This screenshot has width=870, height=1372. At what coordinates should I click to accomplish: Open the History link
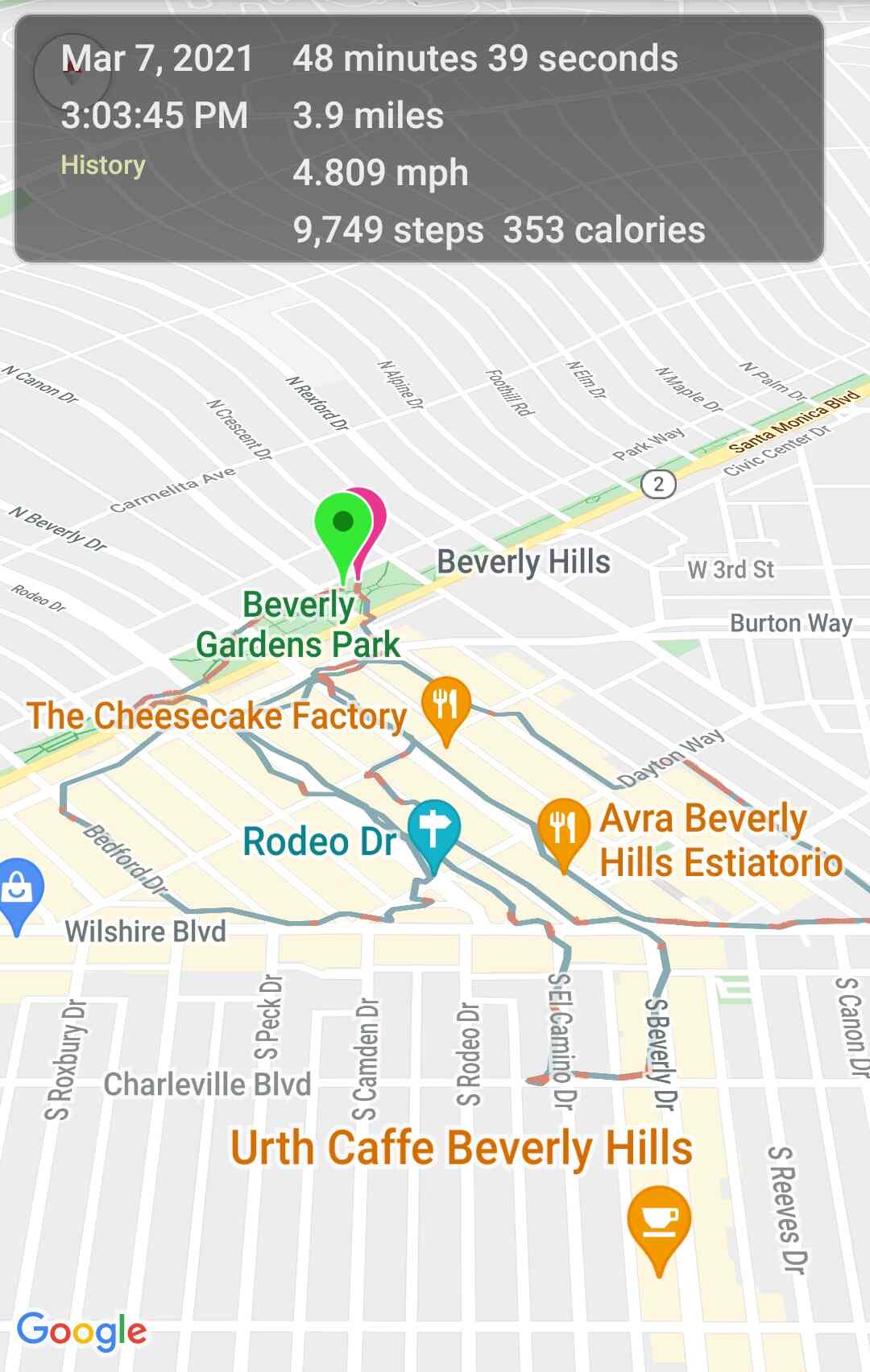[103, 165]
